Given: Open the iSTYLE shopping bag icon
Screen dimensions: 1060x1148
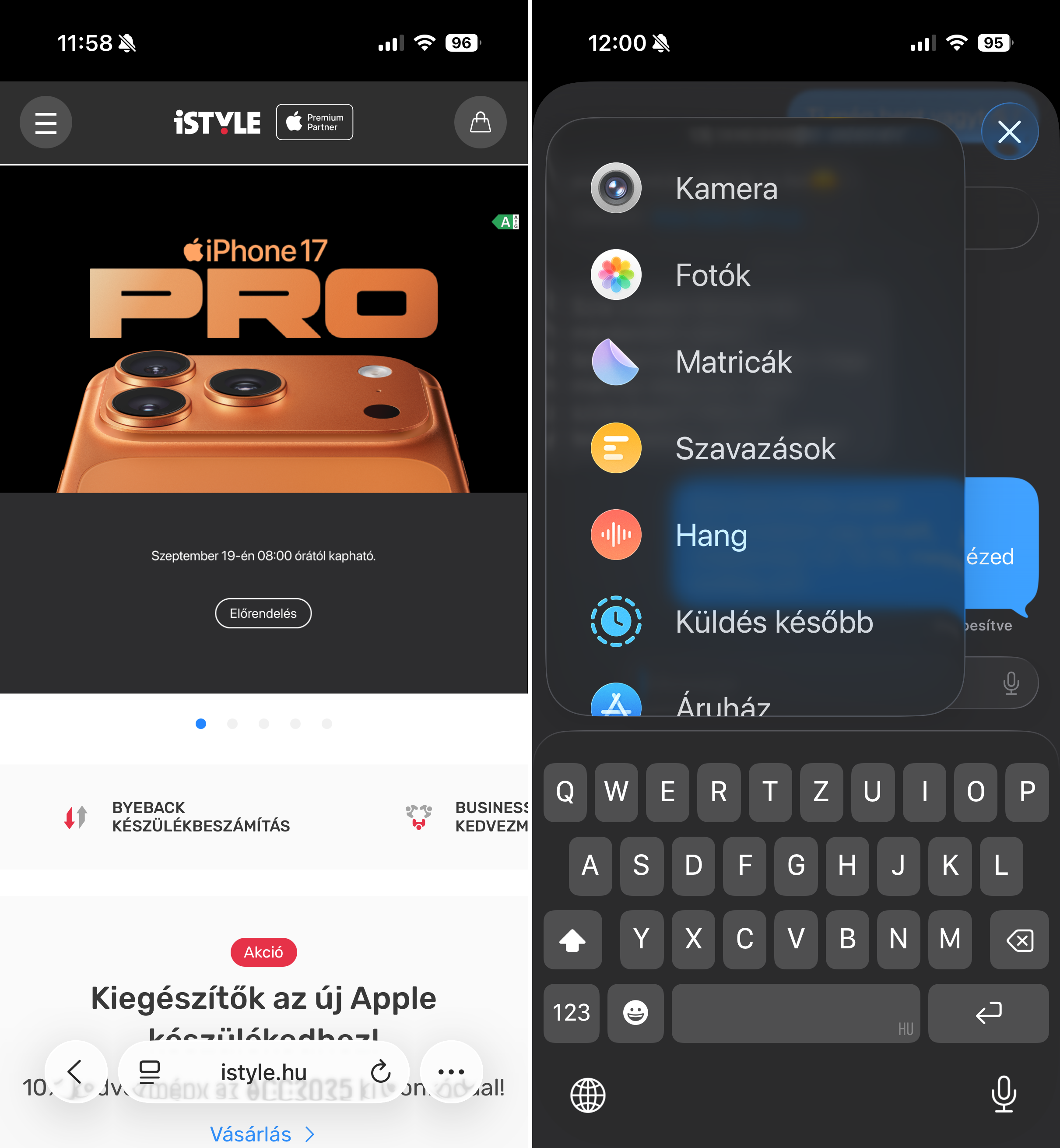Looking at the screenshot, I should tap(480, 122).
